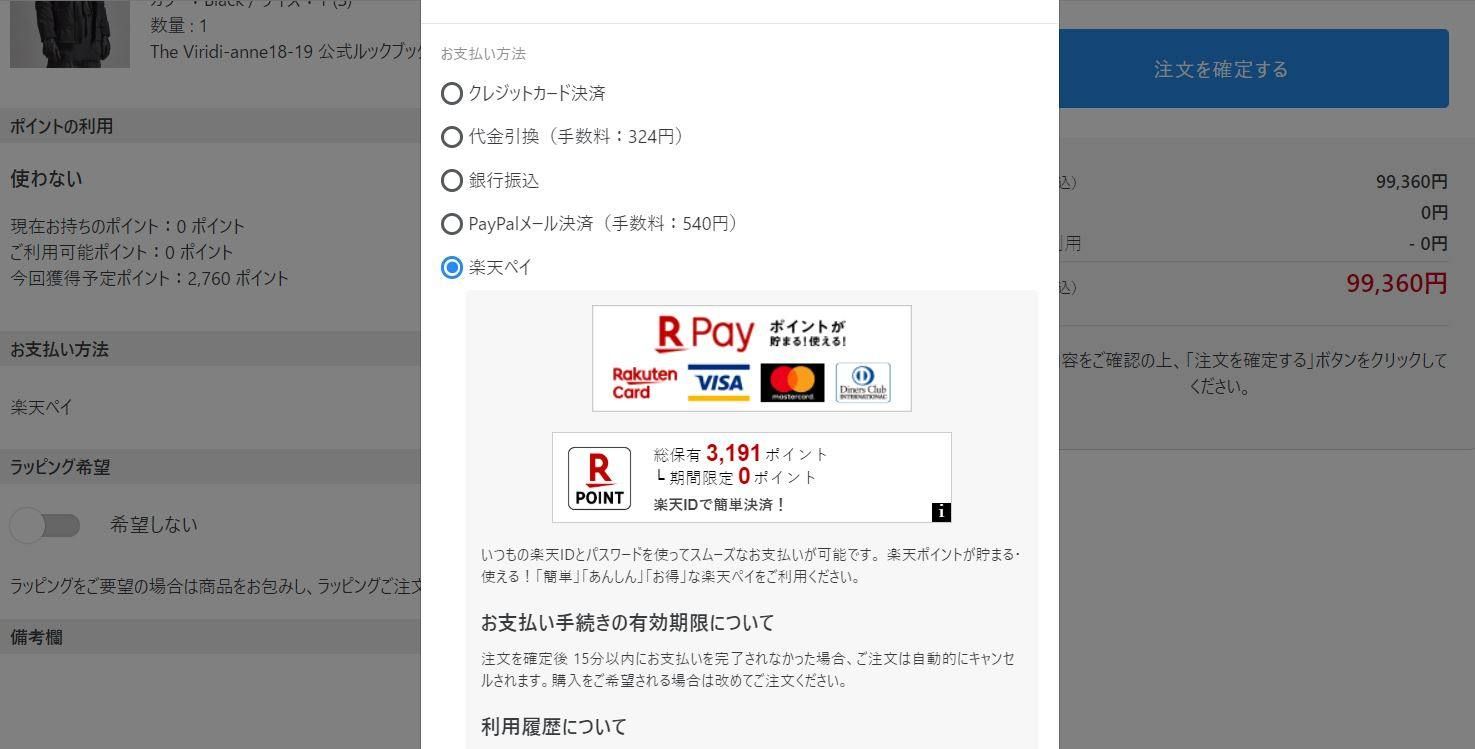Viewport: 1475px width, 749px height.
Task: Open info icon on Rakuten point banner
Action: coord(941,512)
